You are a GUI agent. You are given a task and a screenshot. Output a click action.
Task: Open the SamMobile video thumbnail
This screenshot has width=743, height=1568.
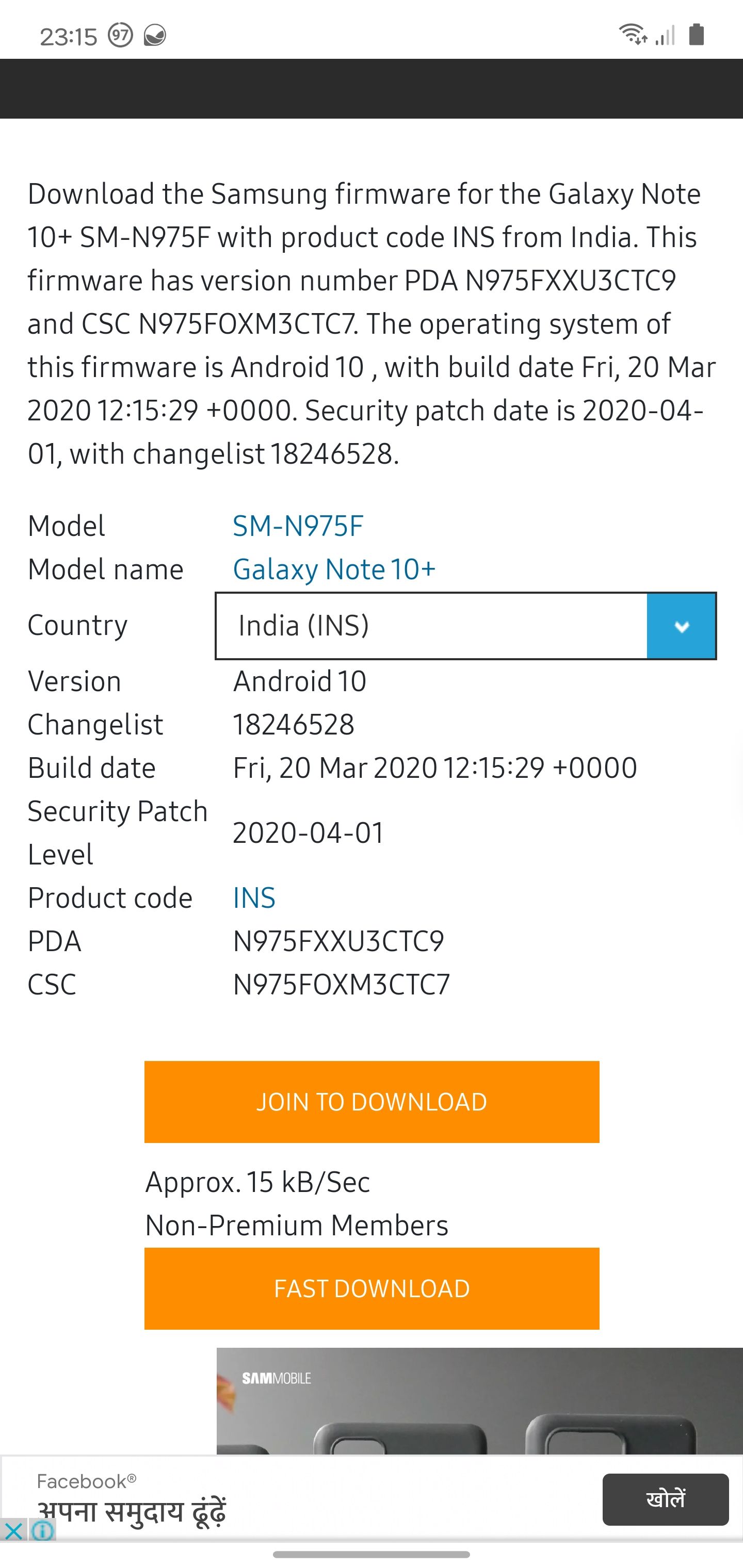[479, 1400]
